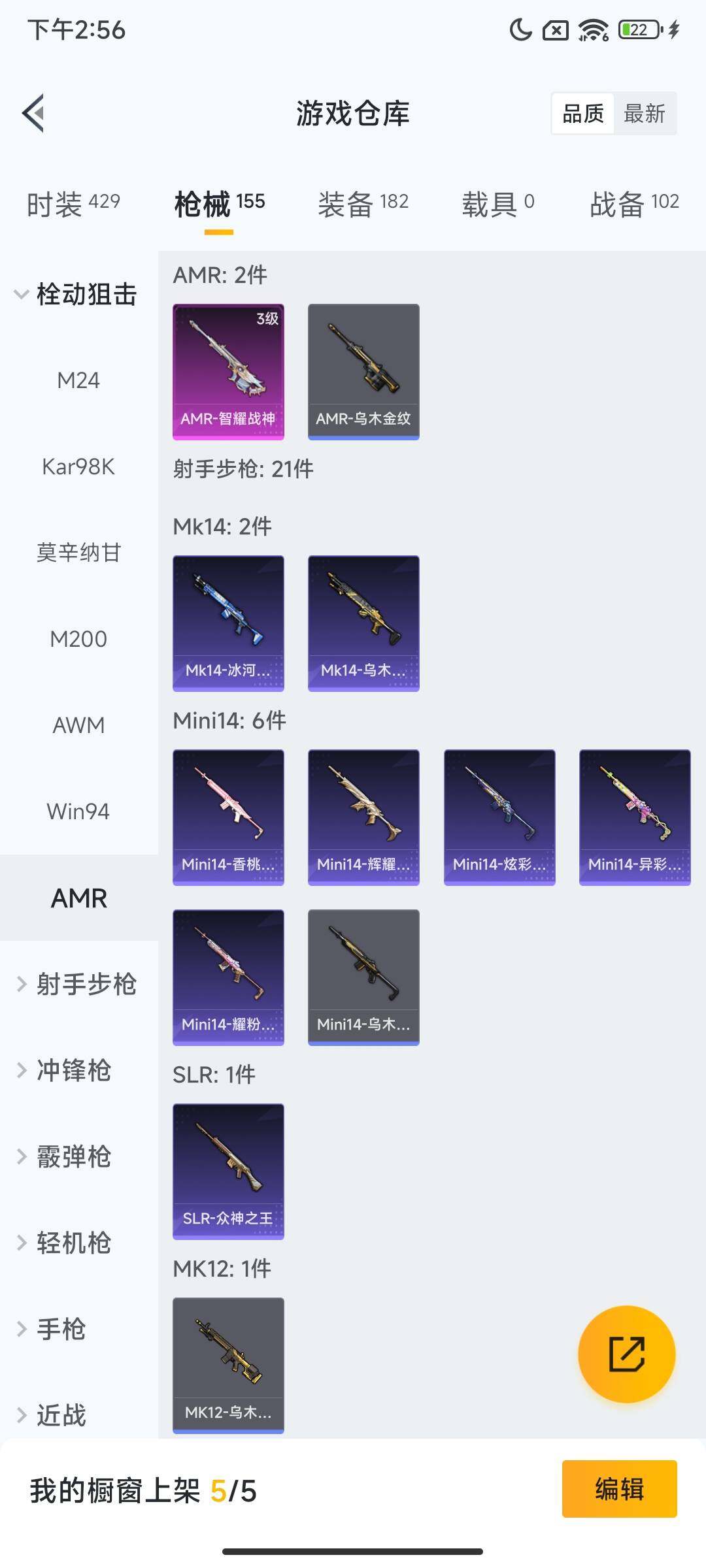The image size is (706, 1568).
Task: Tap the back arrow to exit warehouse
Action: [32, 112]
